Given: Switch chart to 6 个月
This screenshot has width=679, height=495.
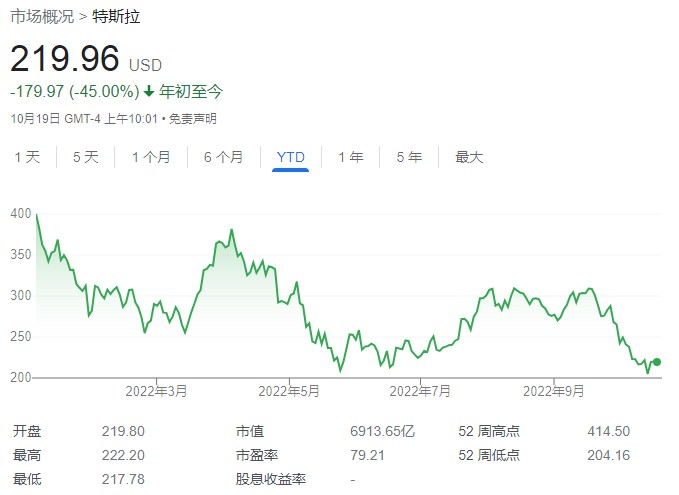Looking at the screenshot, I should [223, 157].
